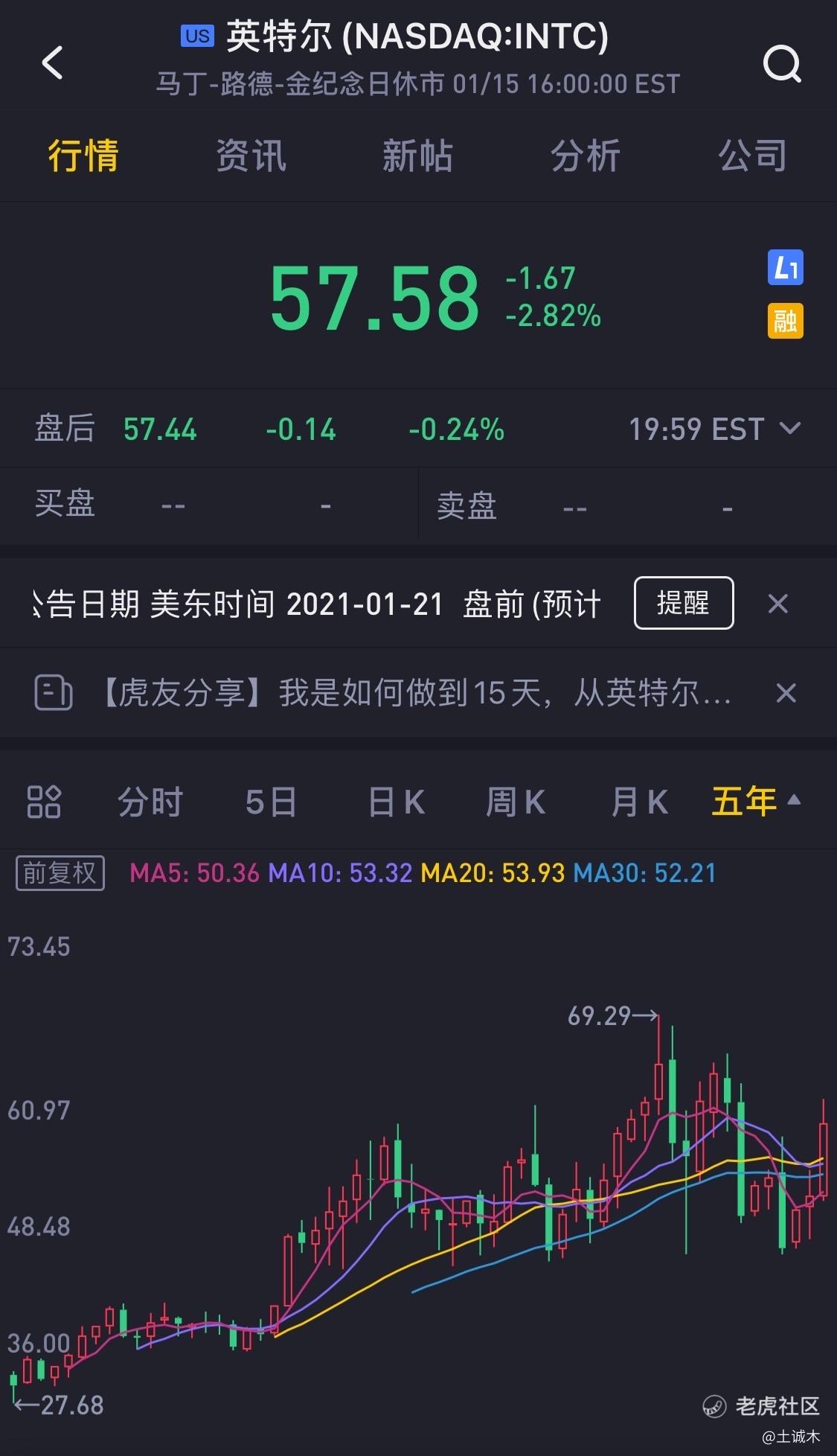Switch to the 新帖 tab
Image resolution: width=837 pixels, height=1456 pixels.
(x=417, y=156)
